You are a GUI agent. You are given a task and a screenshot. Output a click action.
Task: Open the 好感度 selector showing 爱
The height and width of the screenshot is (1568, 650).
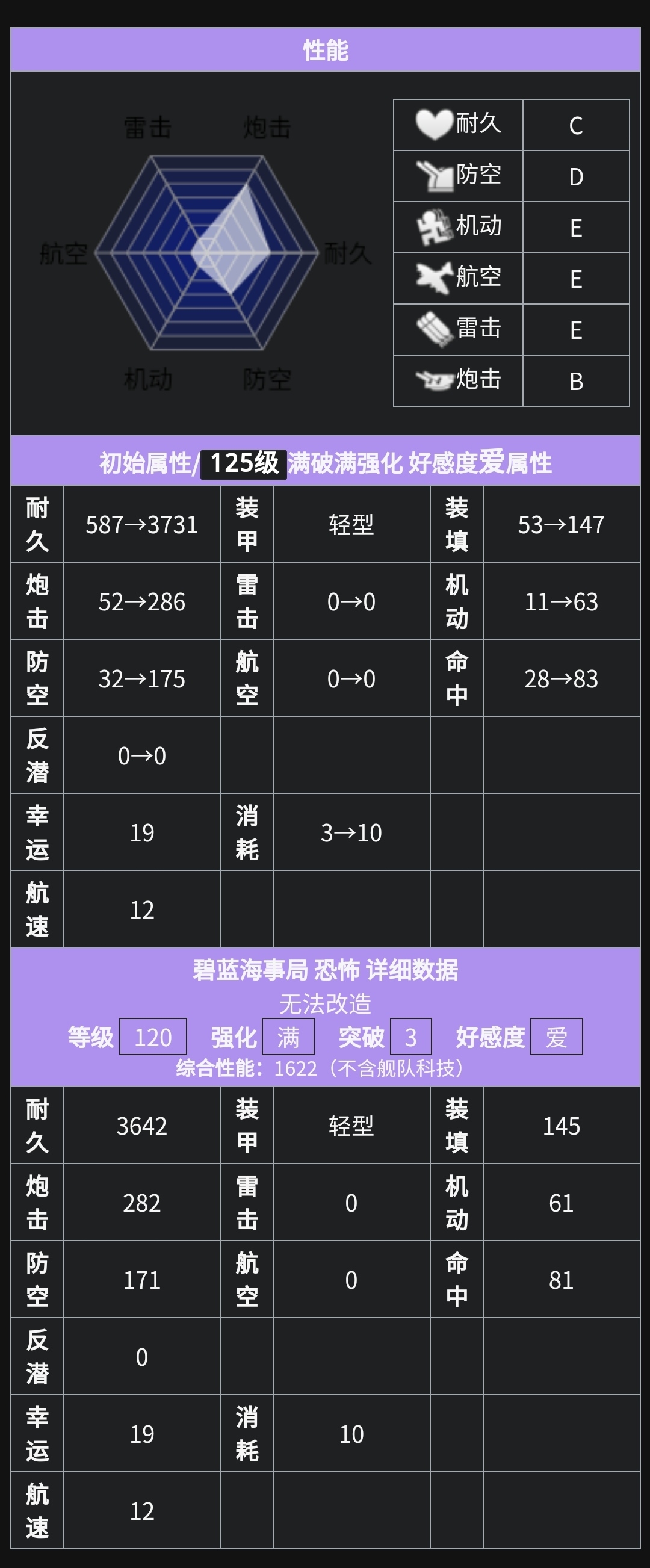[x=556, y=1037]
